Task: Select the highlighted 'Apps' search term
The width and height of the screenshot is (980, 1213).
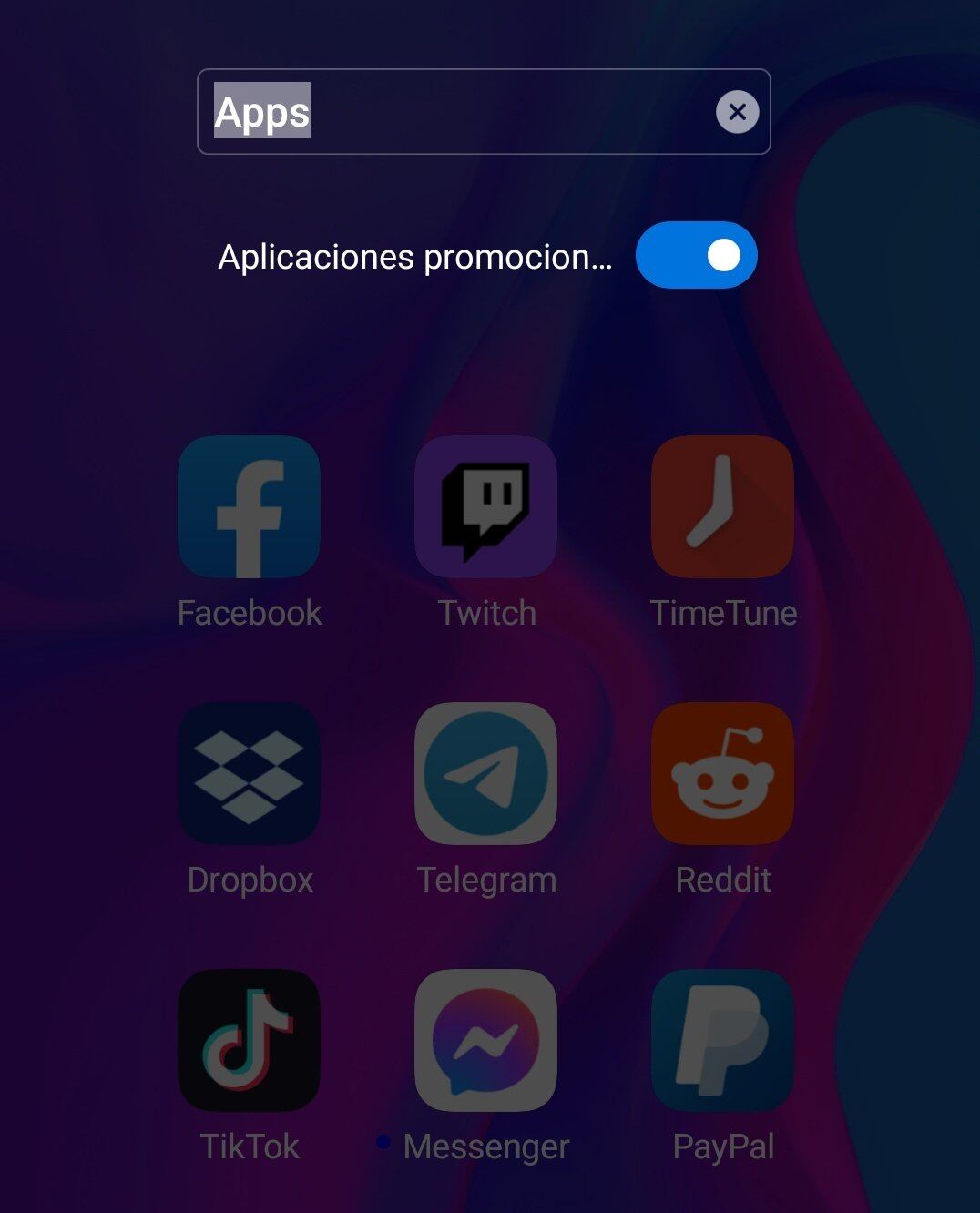Action: pos(261,111)
